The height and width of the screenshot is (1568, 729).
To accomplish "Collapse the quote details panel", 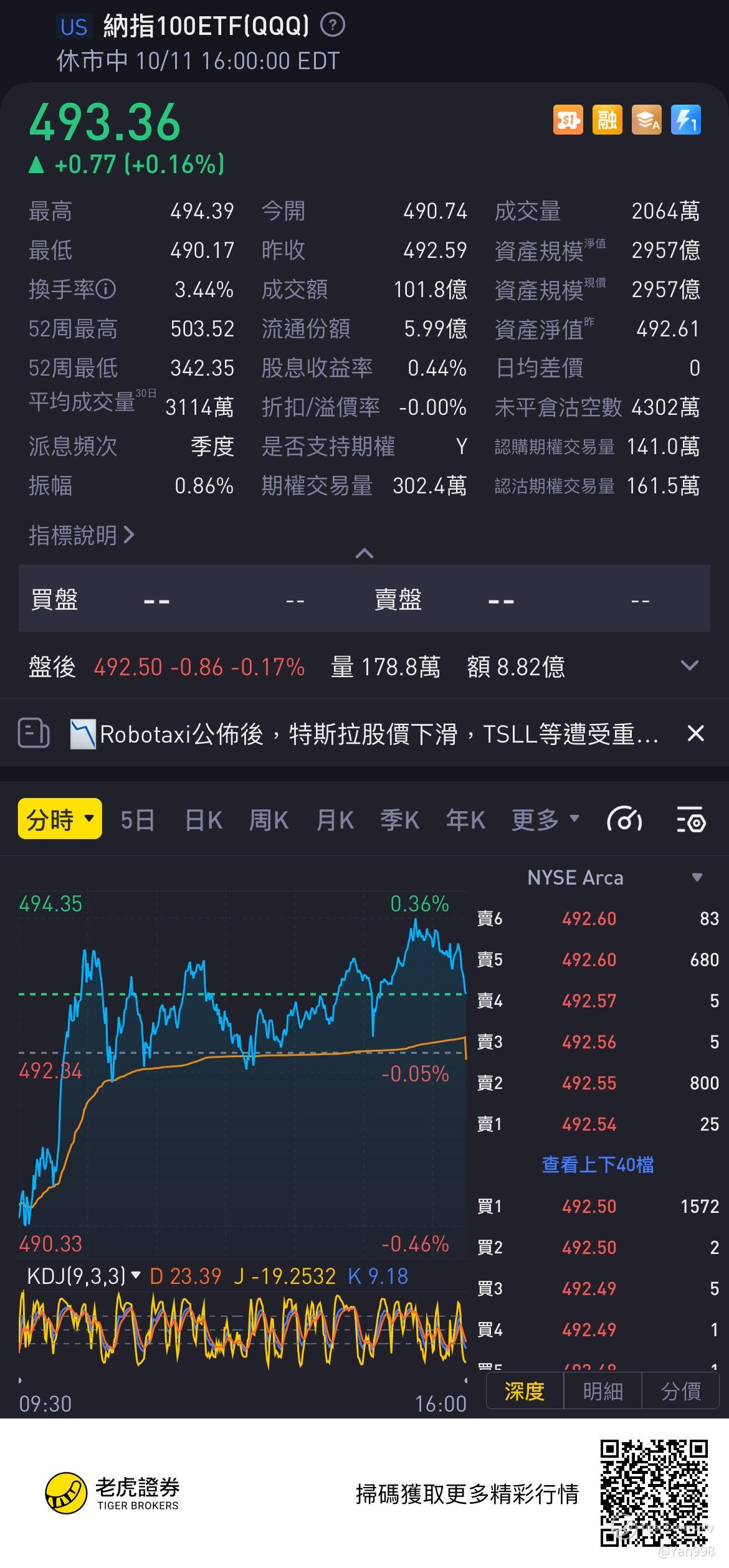I will click(x=364, y=553).
